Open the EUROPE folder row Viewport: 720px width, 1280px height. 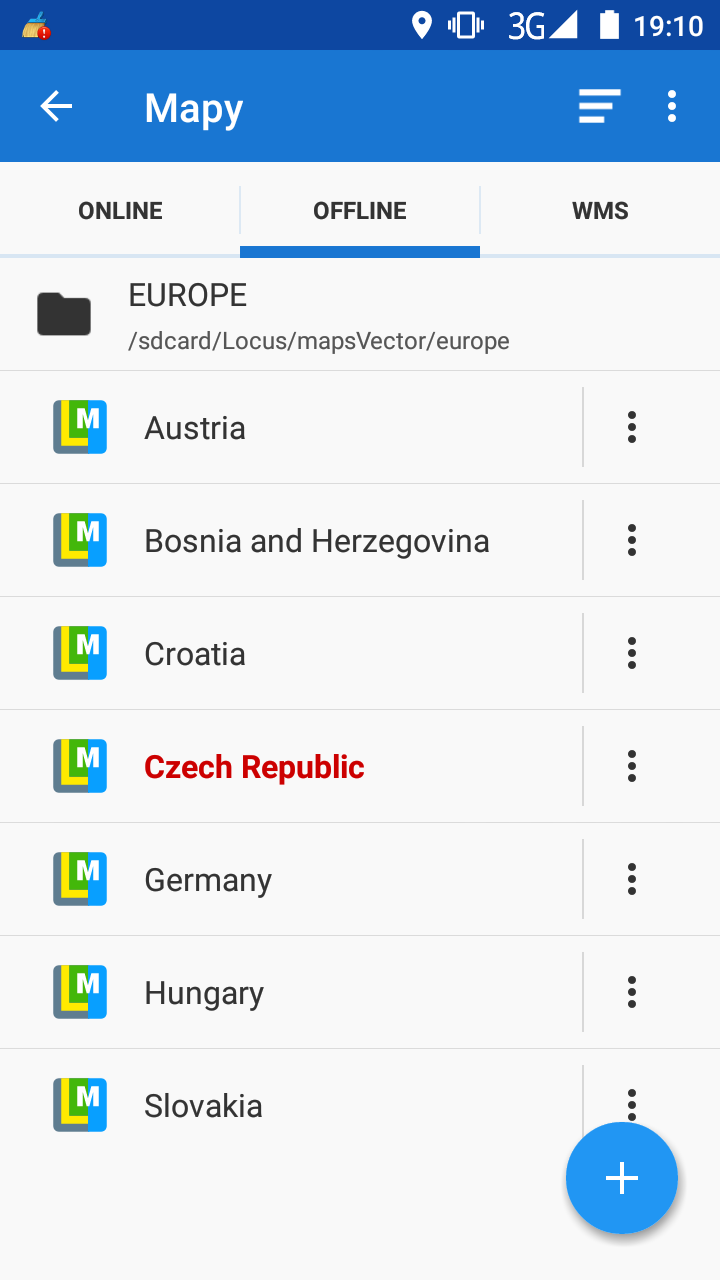point(320,315)
